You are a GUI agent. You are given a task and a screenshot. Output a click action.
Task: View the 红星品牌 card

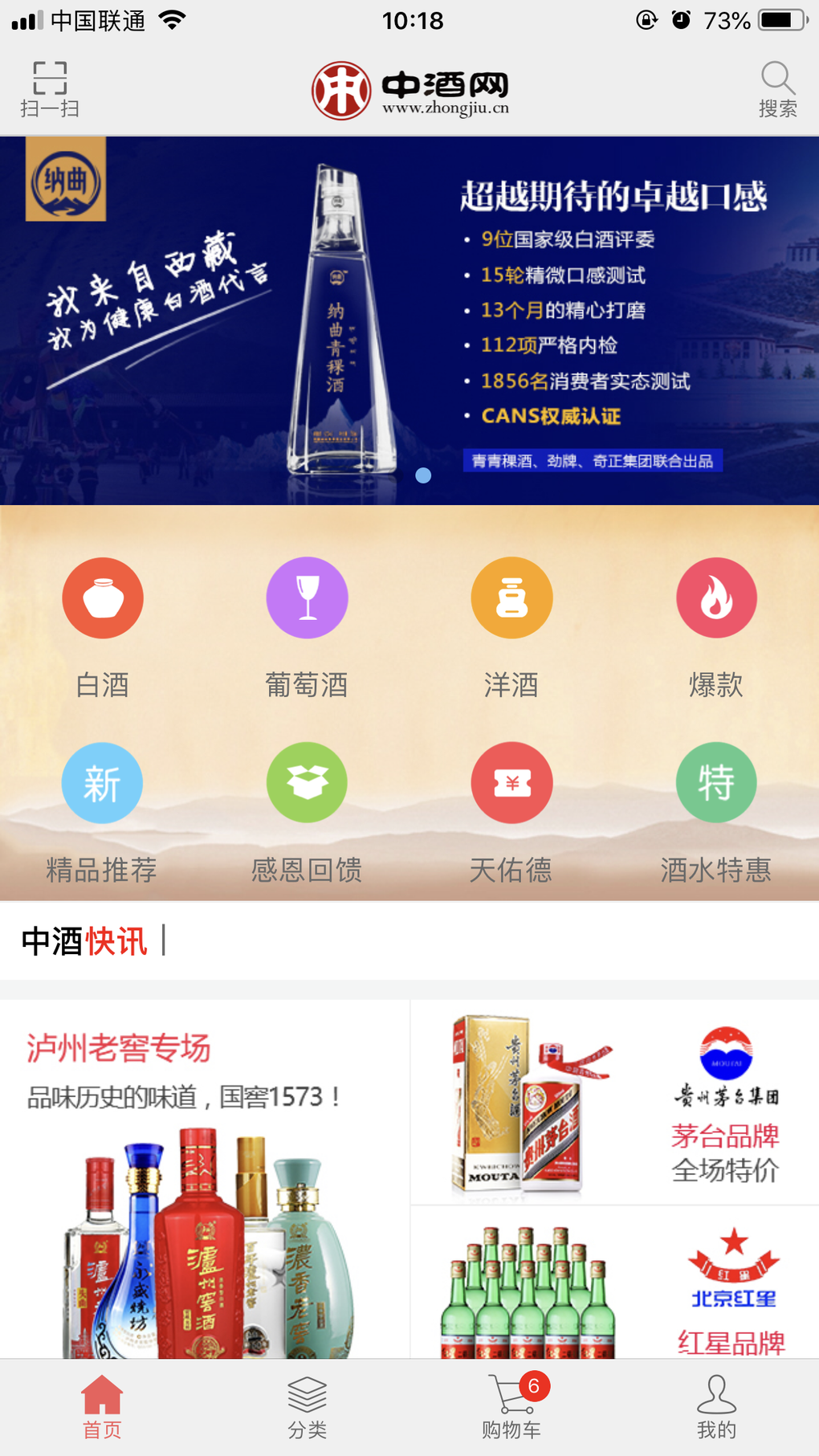614,1285
